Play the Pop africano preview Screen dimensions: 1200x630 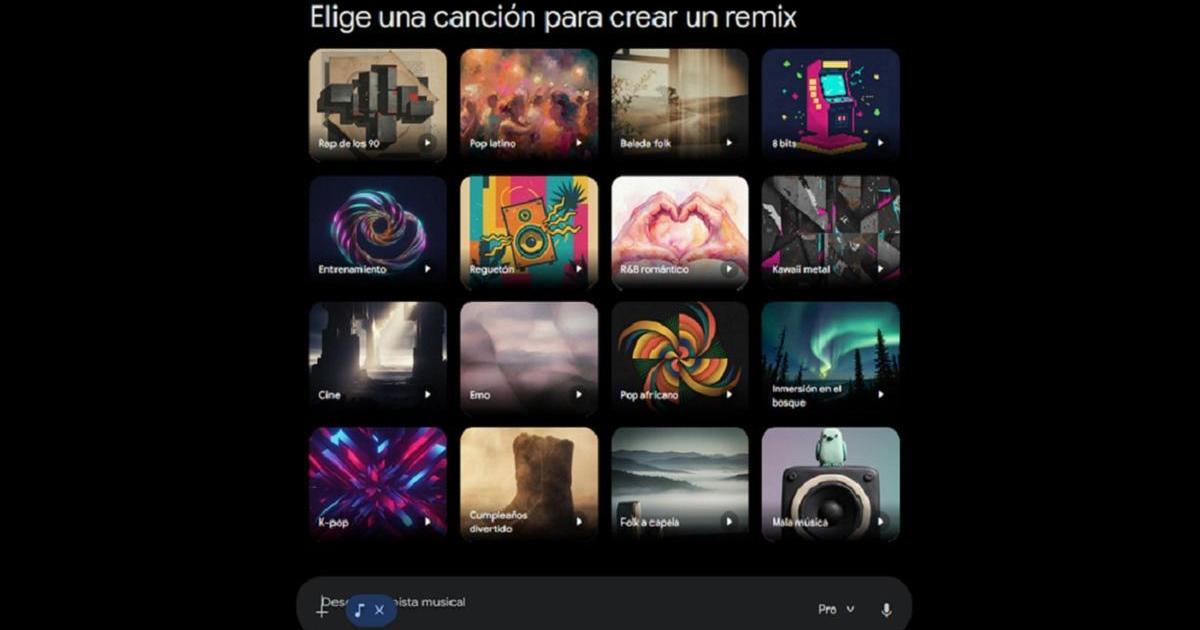(729, 395)
